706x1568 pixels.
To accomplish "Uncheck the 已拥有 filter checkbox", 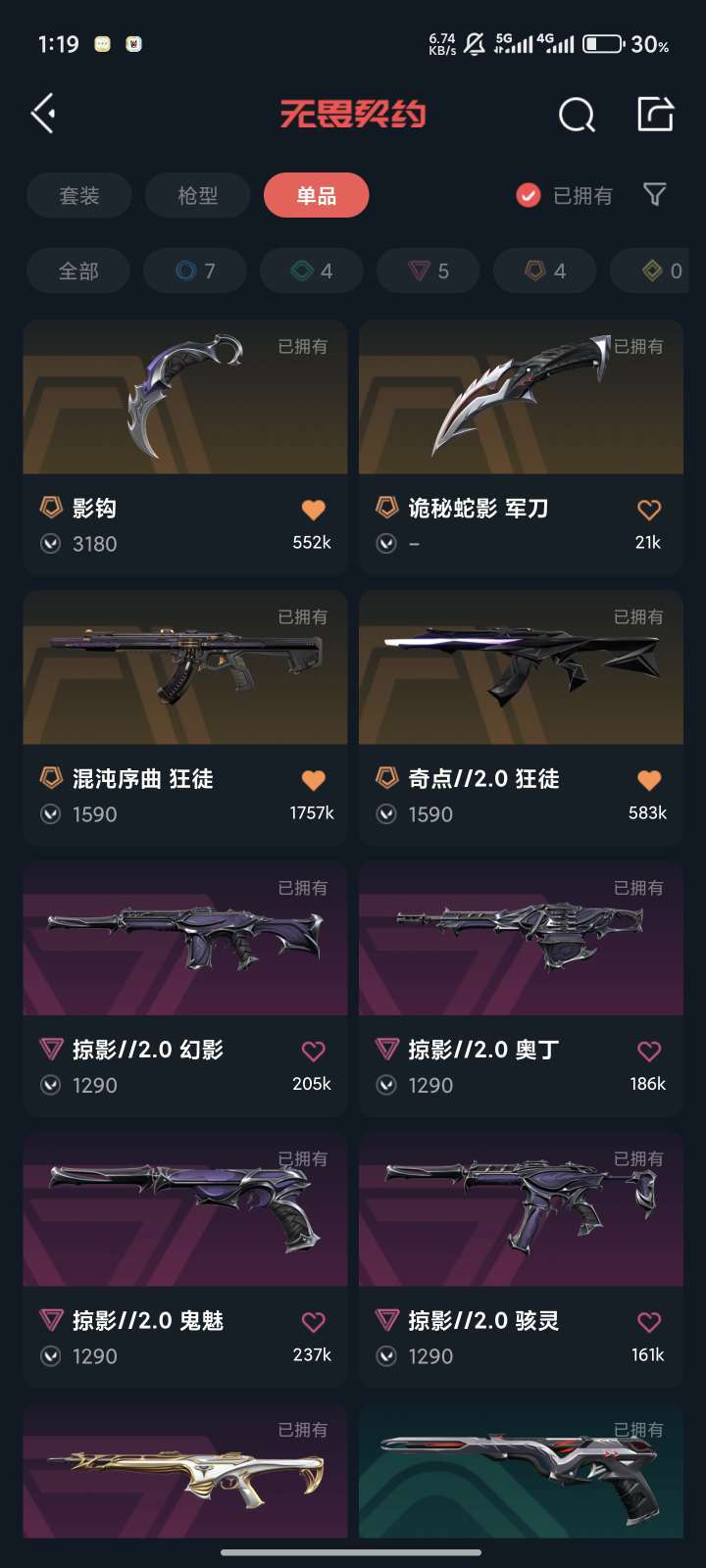I will point(529,196).
